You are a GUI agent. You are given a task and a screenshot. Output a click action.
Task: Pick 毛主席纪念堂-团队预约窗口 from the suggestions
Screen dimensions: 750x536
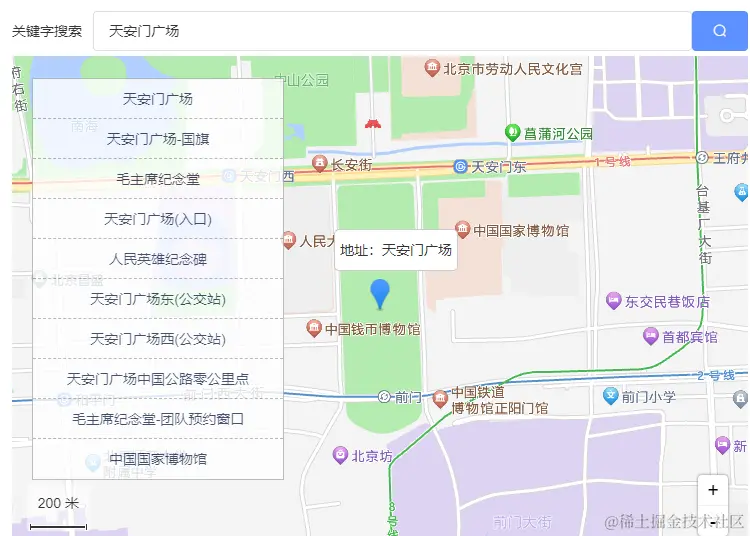[x=158, y=419]
